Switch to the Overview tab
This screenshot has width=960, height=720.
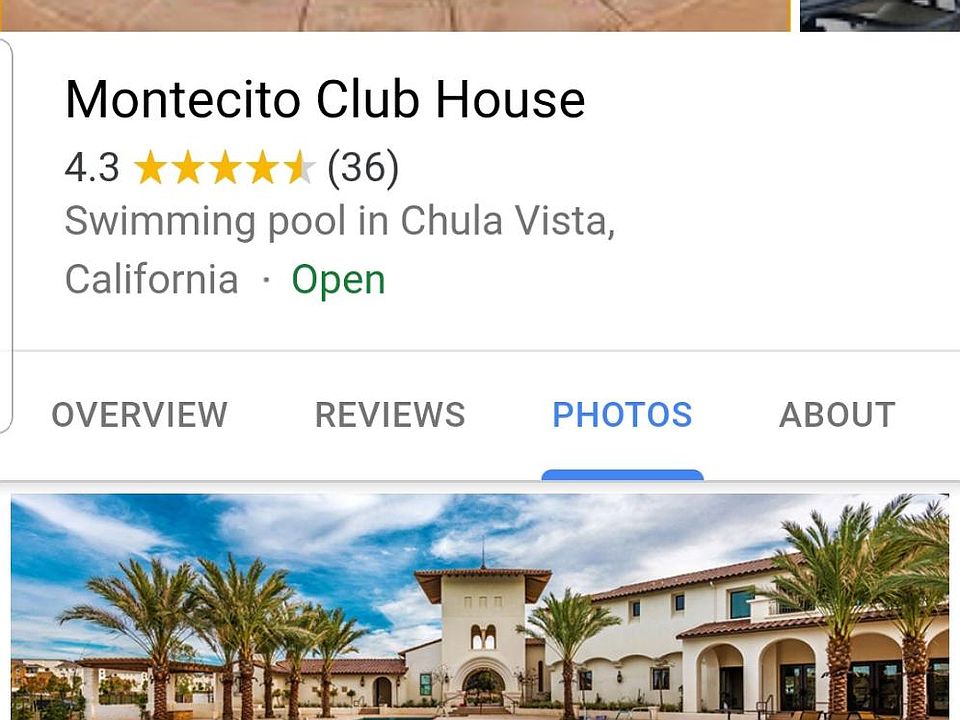tap(139, 414)
